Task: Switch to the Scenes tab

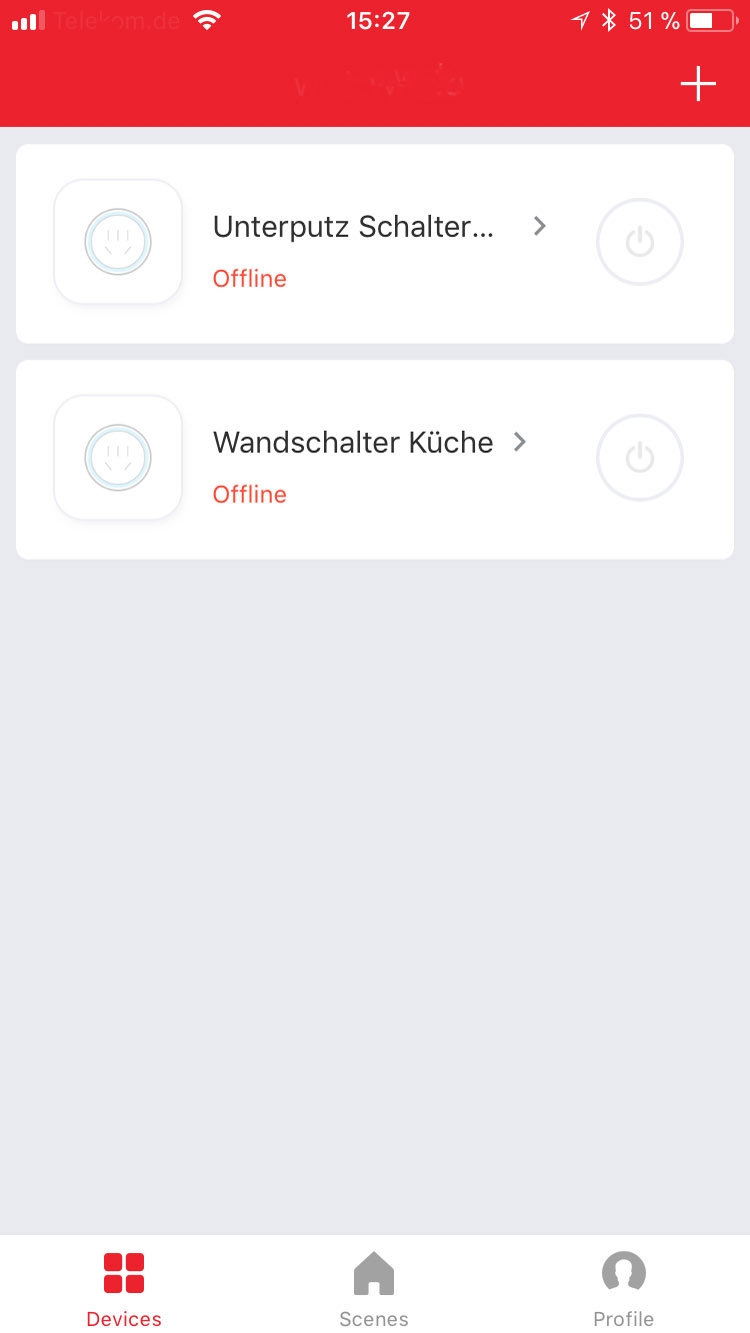Action: pos(374,1289)
